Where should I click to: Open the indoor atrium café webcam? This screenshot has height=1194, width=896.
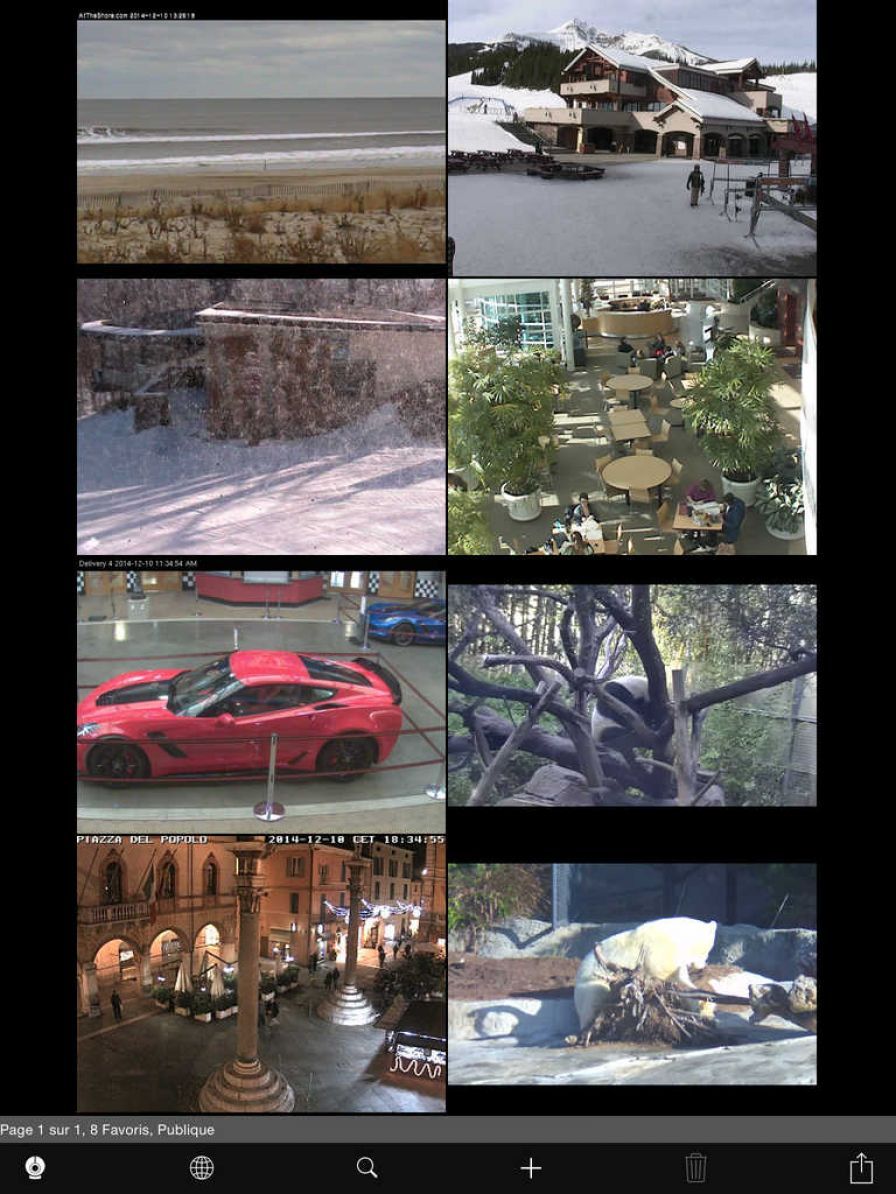point(632,416)
